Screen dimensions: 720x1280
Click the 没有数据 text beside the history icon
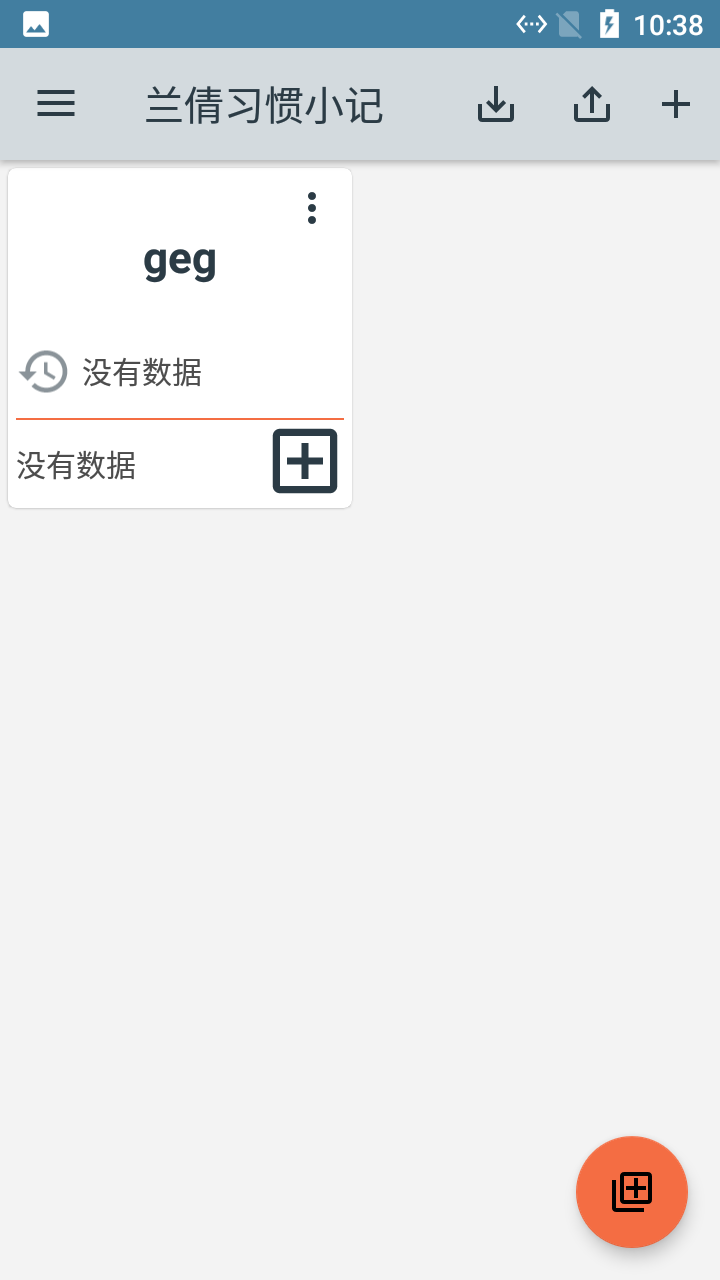[x=141, y=371]
